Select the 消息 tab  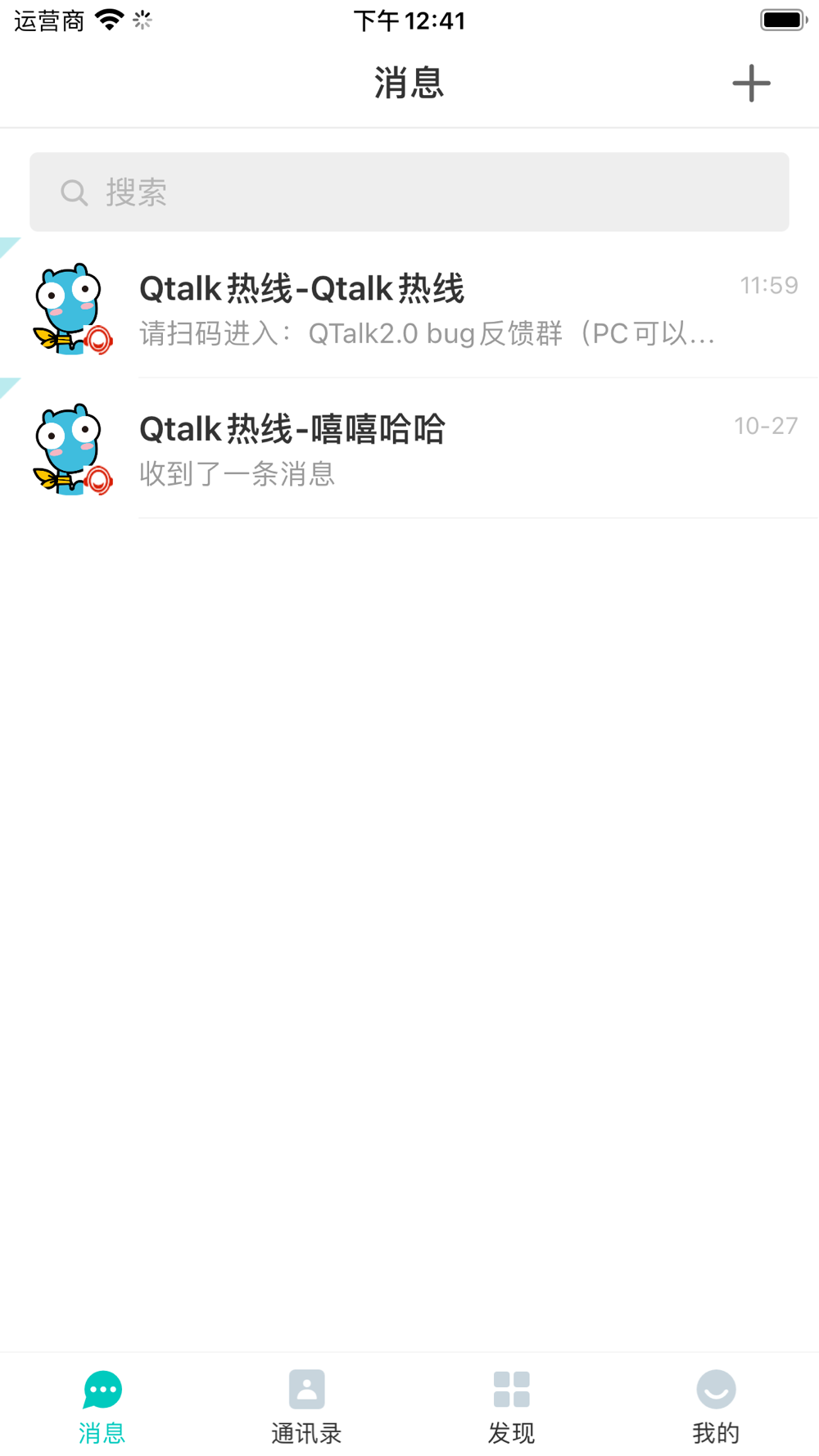click(x=102, y=1407)
